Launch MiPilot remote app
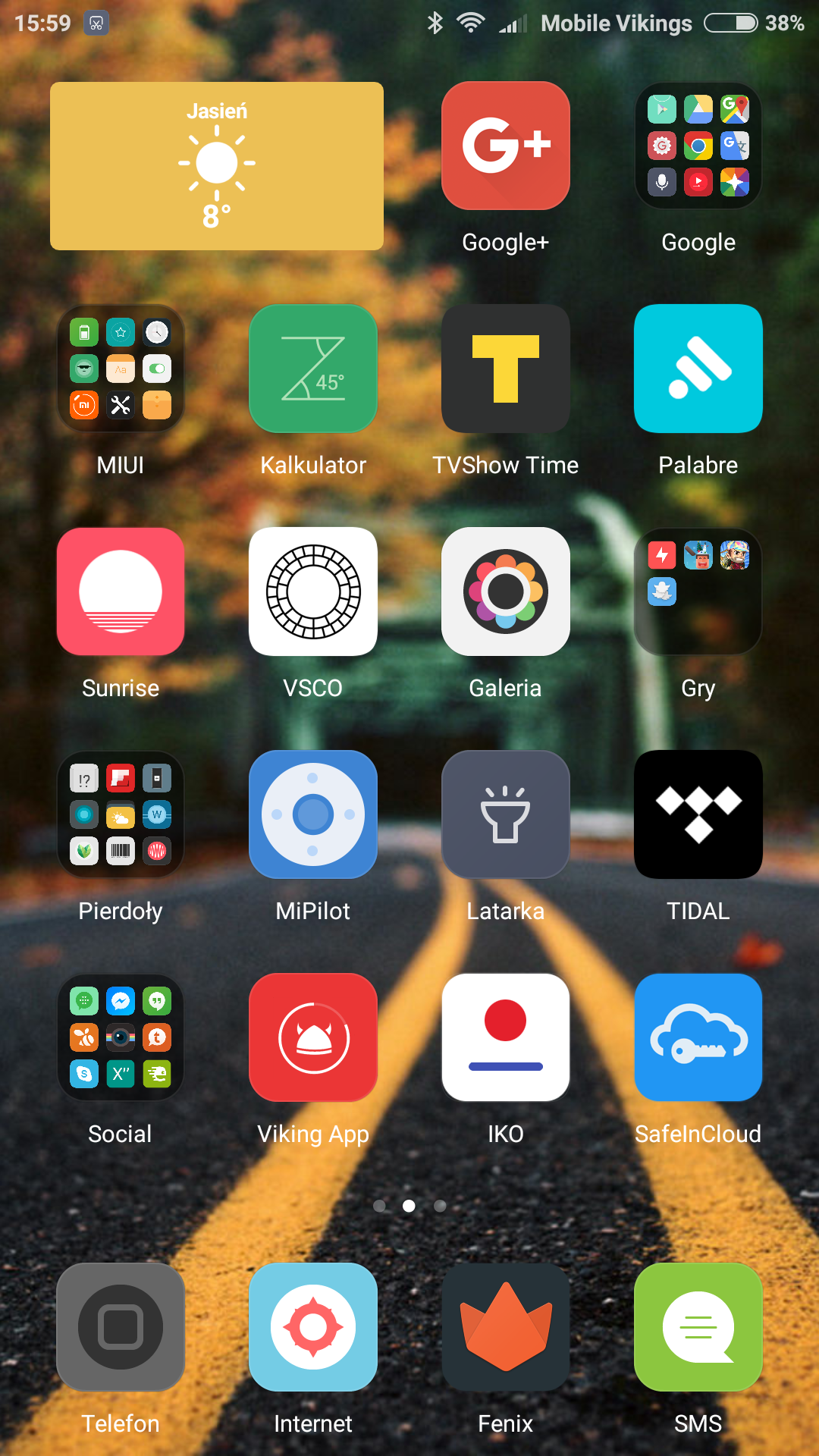Image resolution: width=819 pixels, height=1456 pixels. click(x=313, y=814)
